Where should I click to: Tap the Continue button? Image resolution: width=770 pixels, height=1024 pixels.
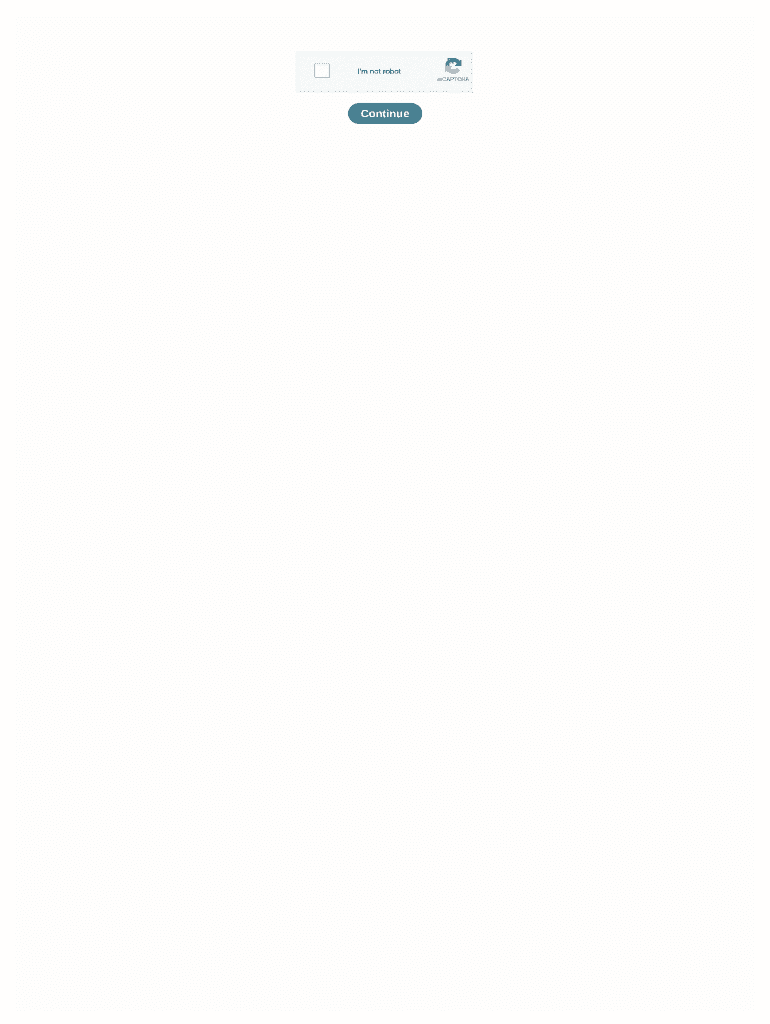pos(385,114)
